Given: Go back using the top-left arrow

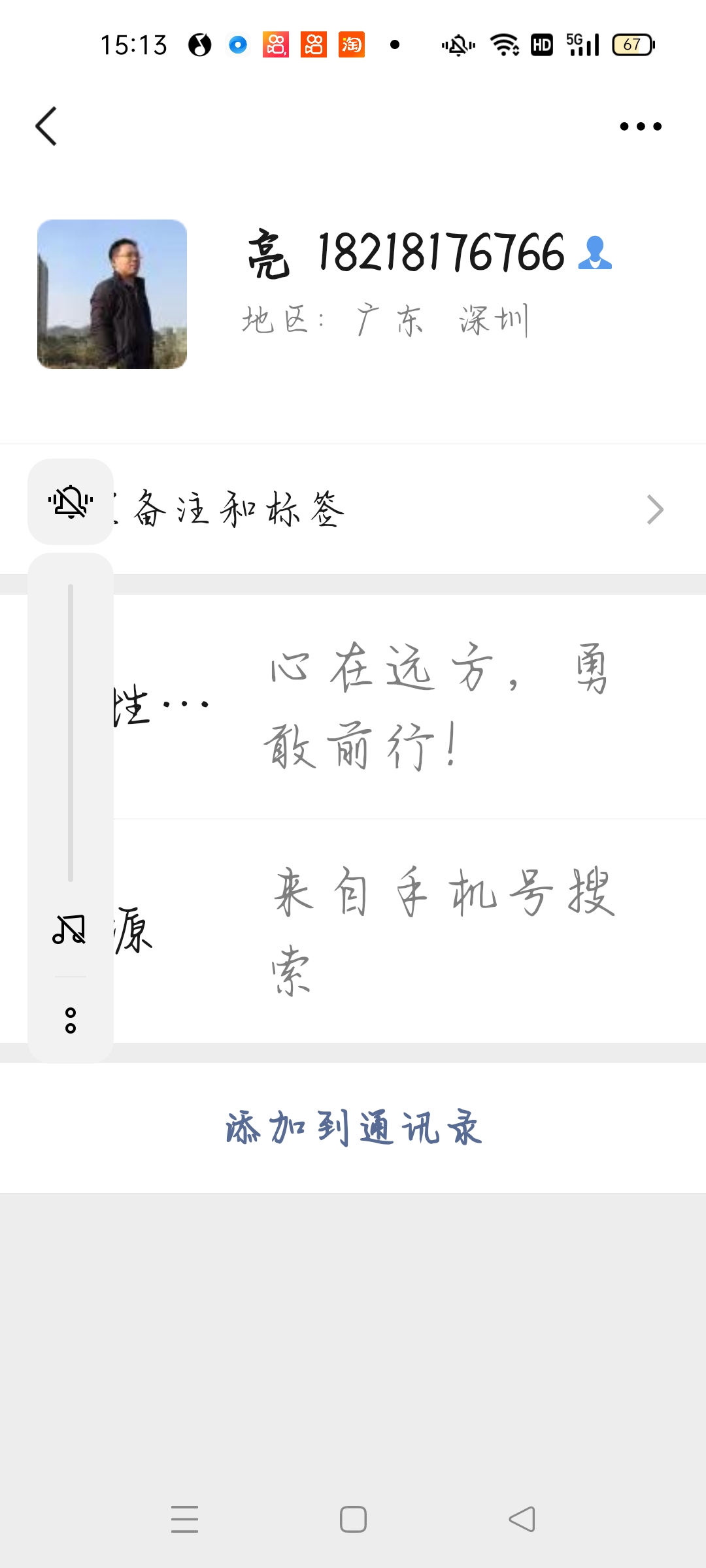Looking at the screenshot, I should point(46,126).
